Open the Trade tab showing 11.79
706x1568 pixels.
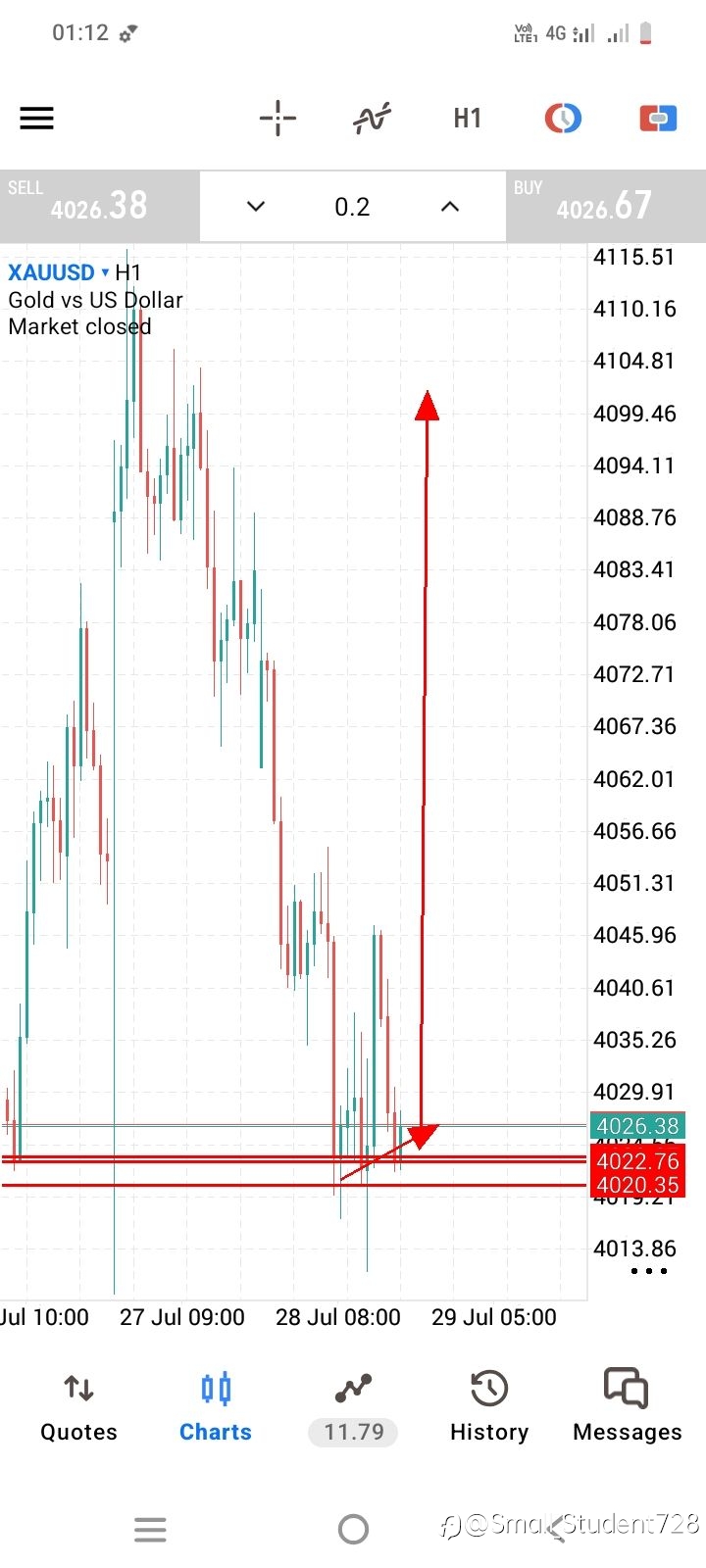click(x=353, y=1408)
